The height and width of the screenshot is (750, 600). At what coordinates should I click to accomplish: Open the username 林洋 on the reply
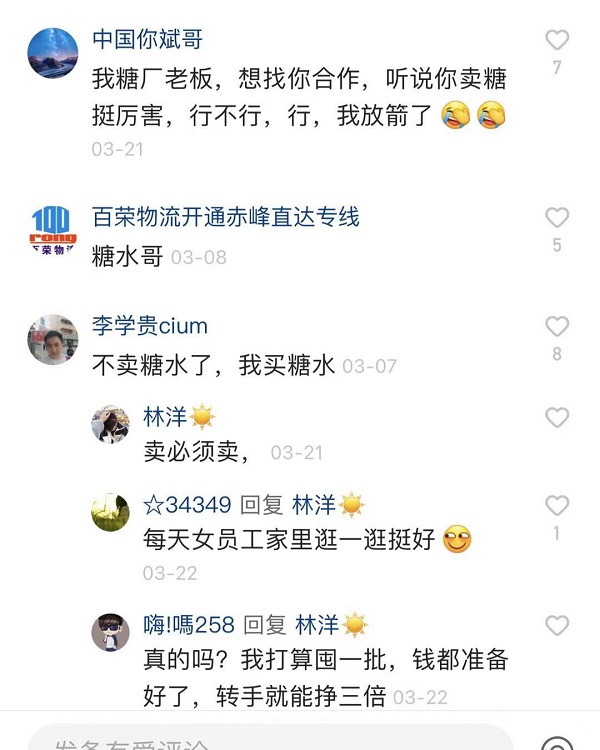165,417
